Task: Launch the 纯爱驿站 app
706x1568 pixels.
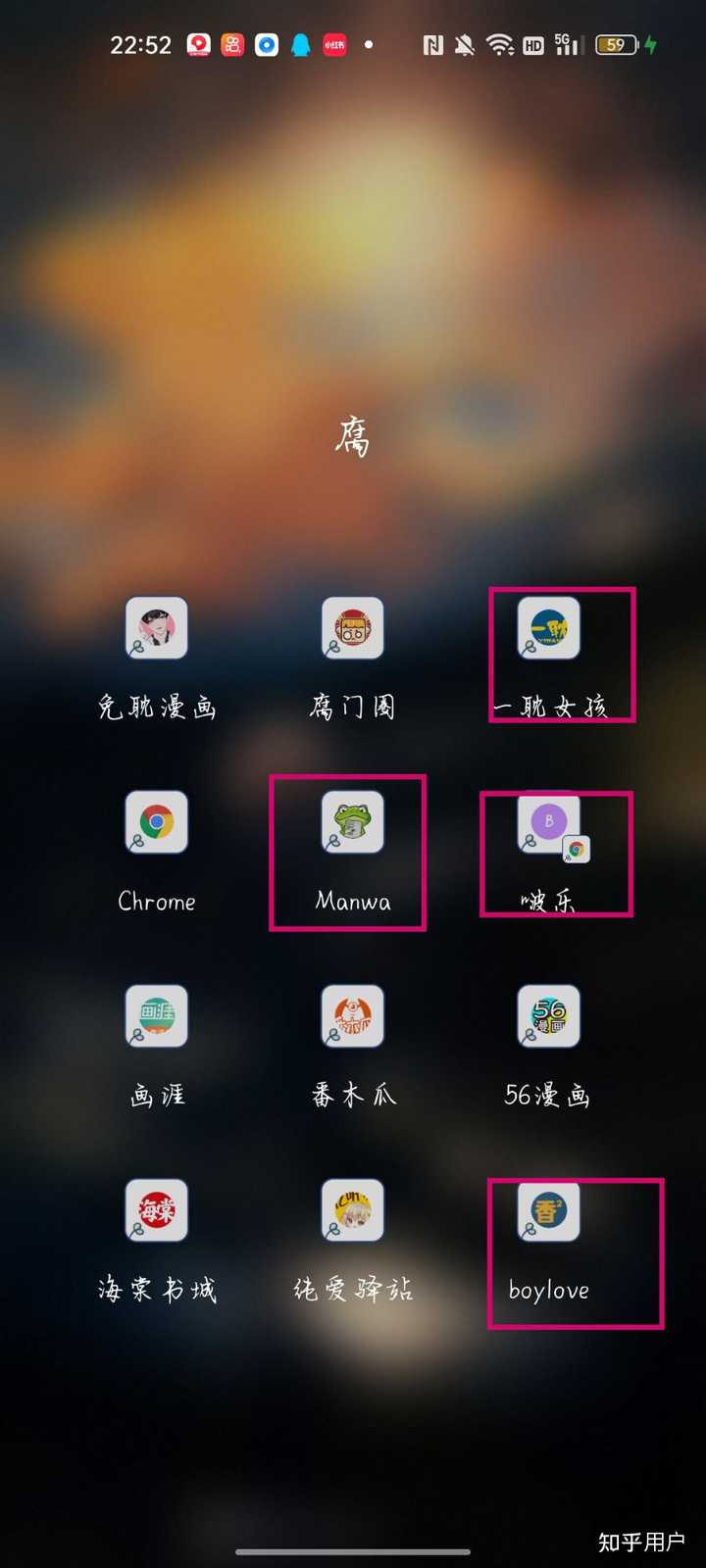Action: [352, 1211]
